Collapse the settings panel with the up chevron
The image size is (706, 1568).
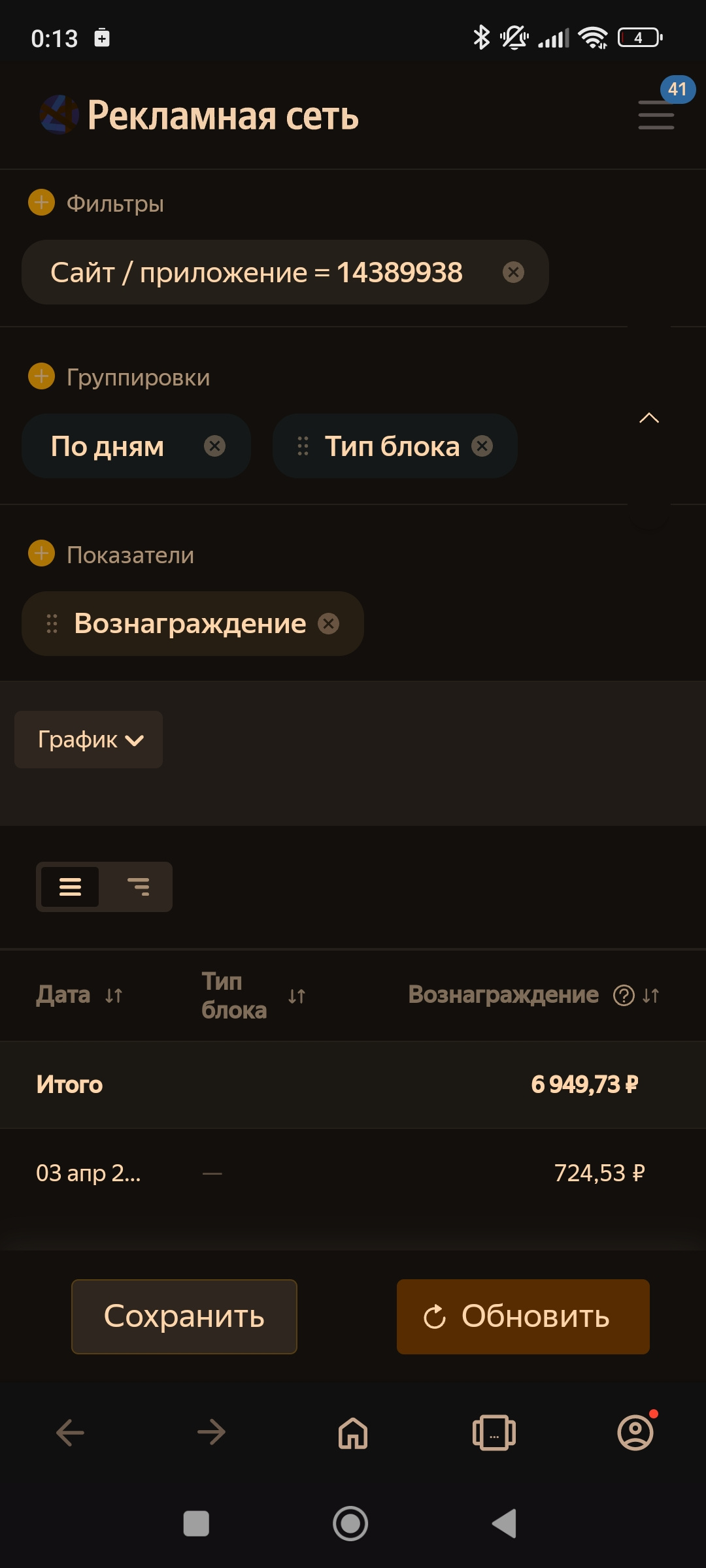(x=649, y=418)
